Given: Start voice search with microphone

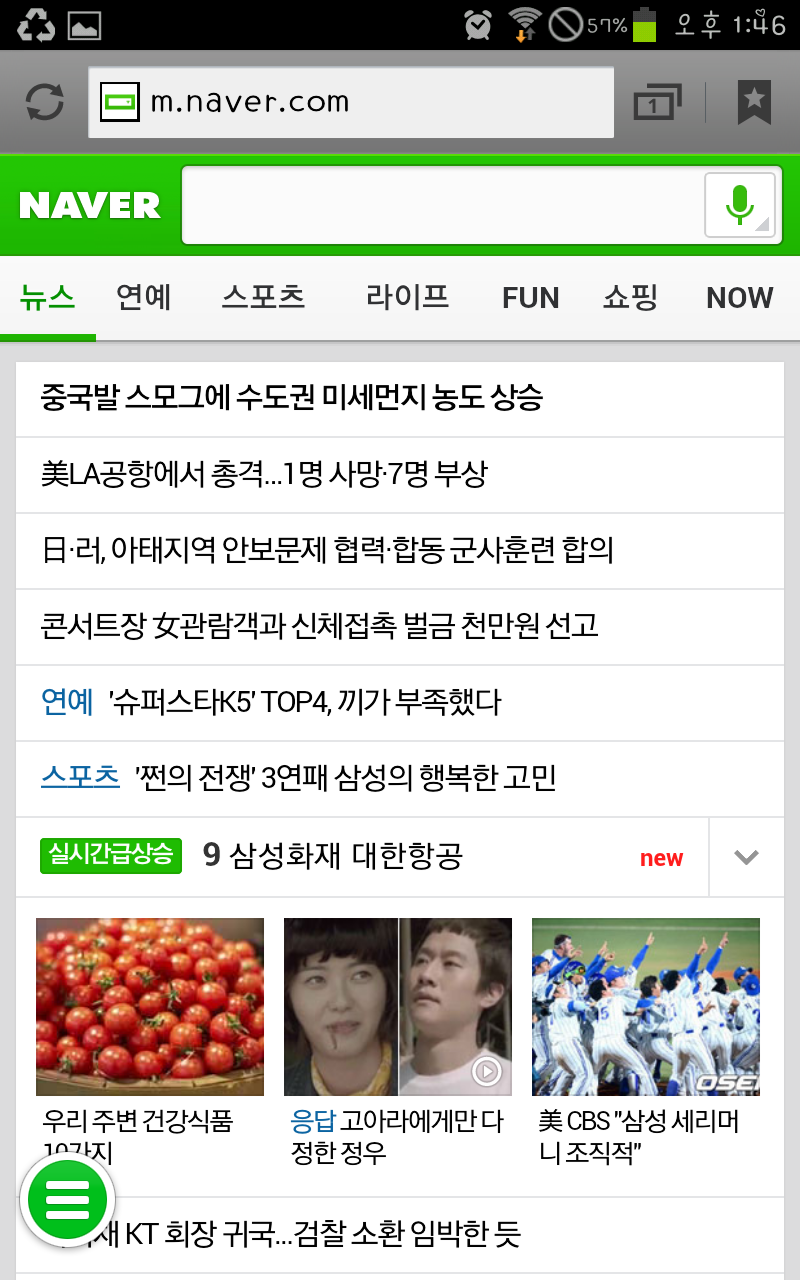Looking at the screenshot, I should click(x=740, y=205).
